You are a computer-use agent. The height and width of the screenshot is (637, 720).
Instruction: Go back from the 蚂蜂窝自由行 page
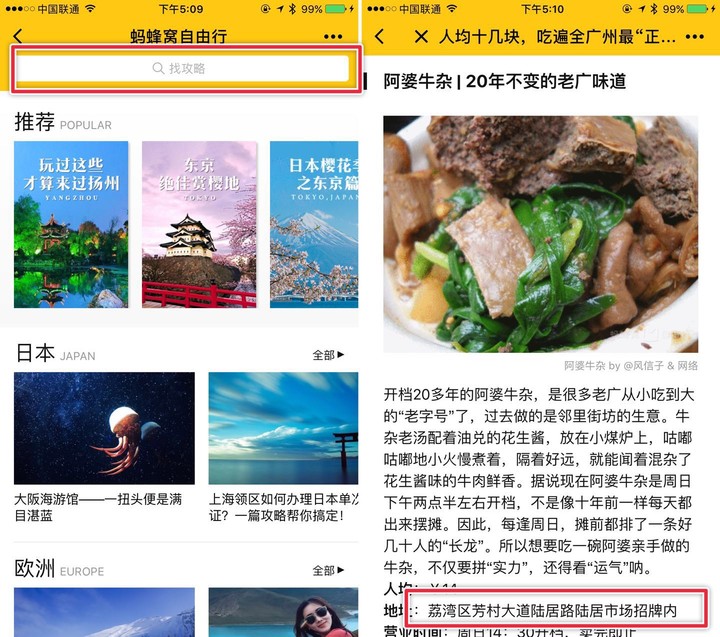pos(18,37)
